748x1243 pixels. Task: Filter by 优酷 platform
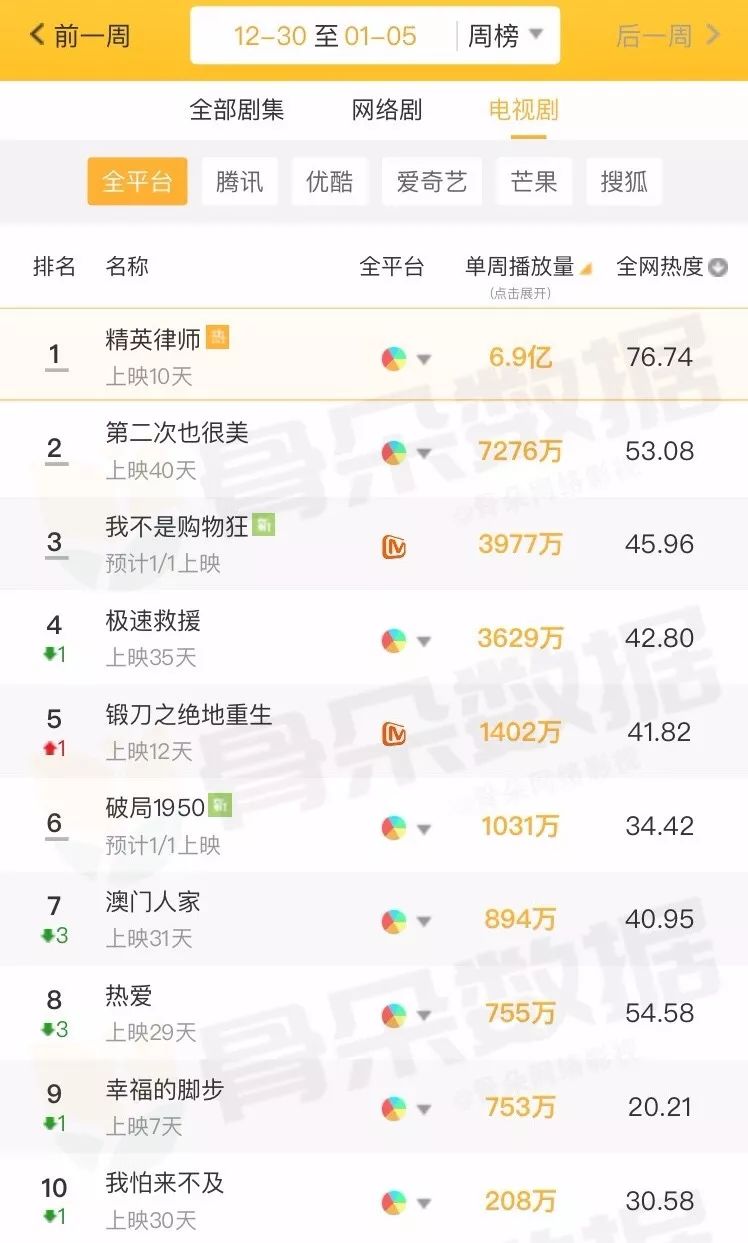click(329, 181)
